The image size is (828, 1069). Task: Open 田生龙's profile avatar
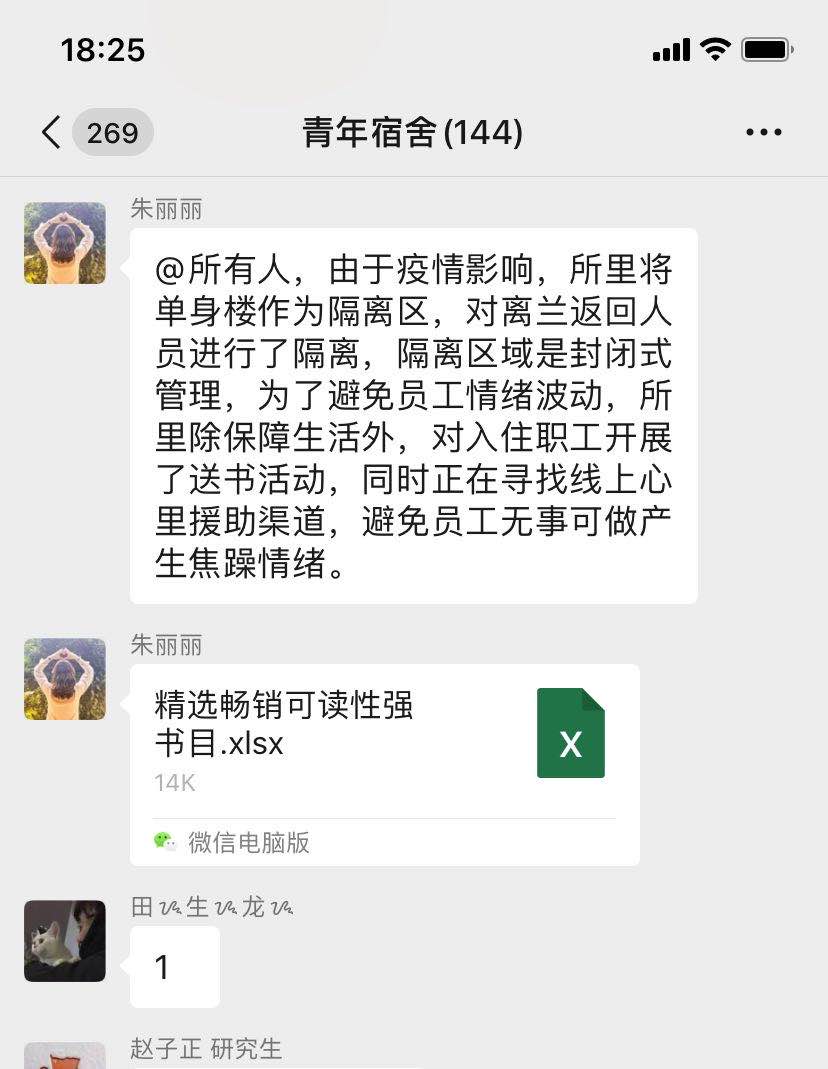point(65,941)
